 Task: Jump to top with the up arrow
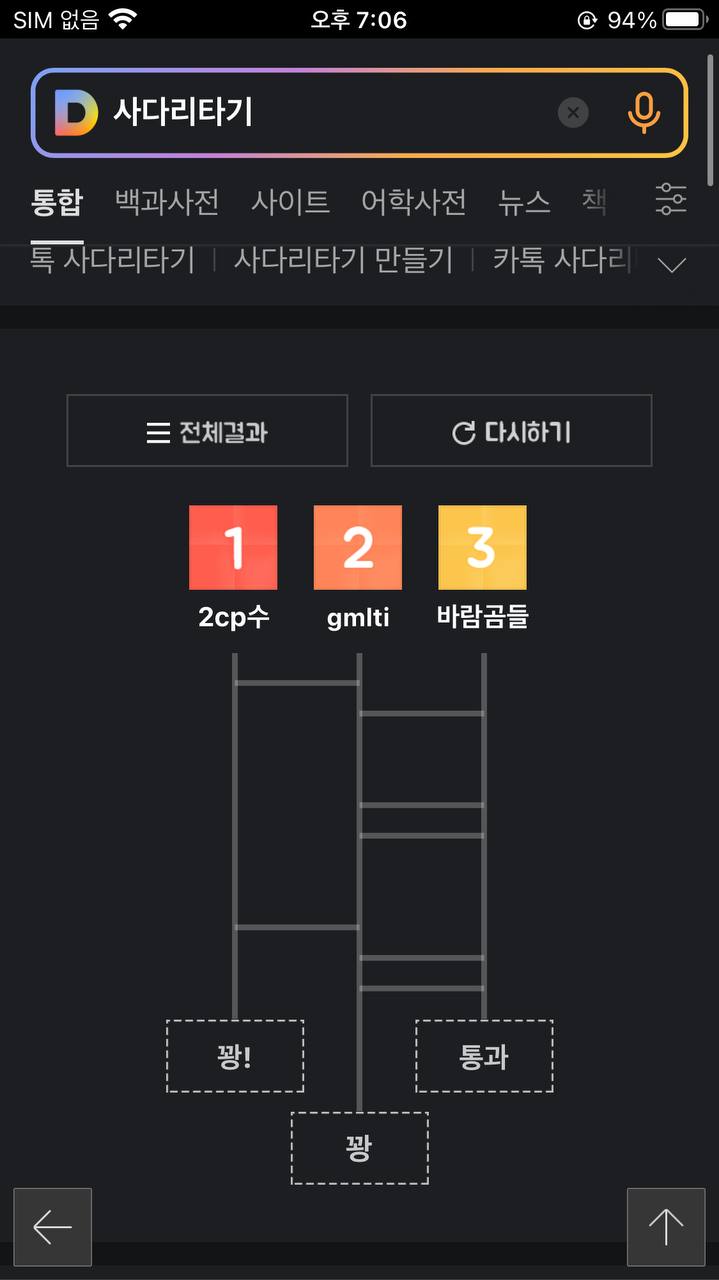(x=666, y=1227)
